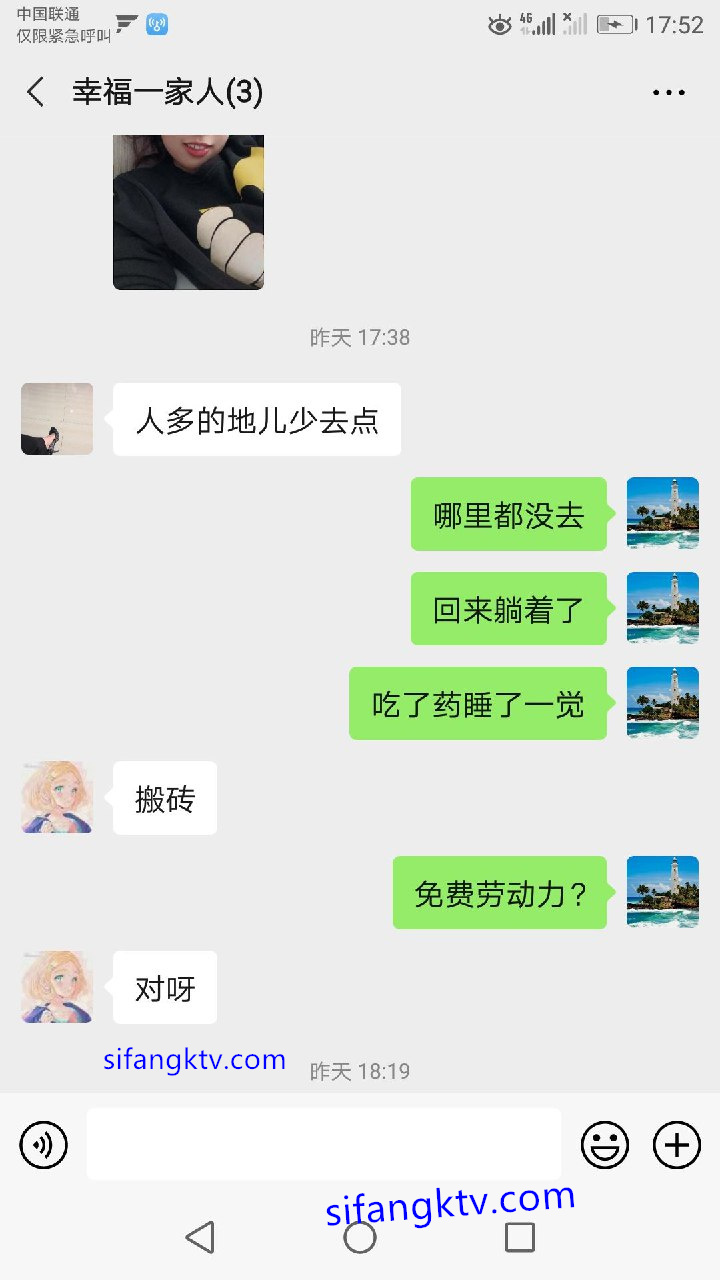Open the emoji picker

click(x=605, y=1145)
